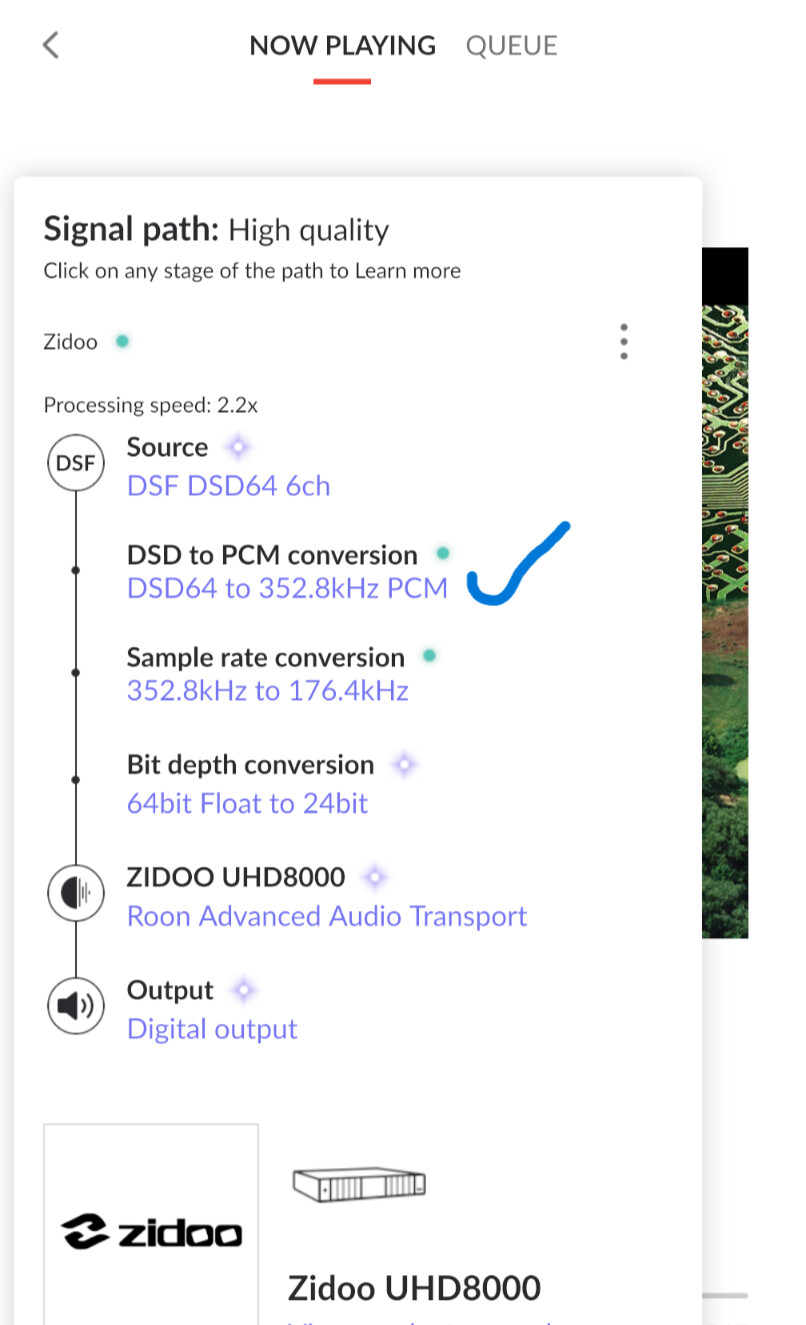Switch to the Queue tab
806x1325 pixels.
(x=511, y=46)
